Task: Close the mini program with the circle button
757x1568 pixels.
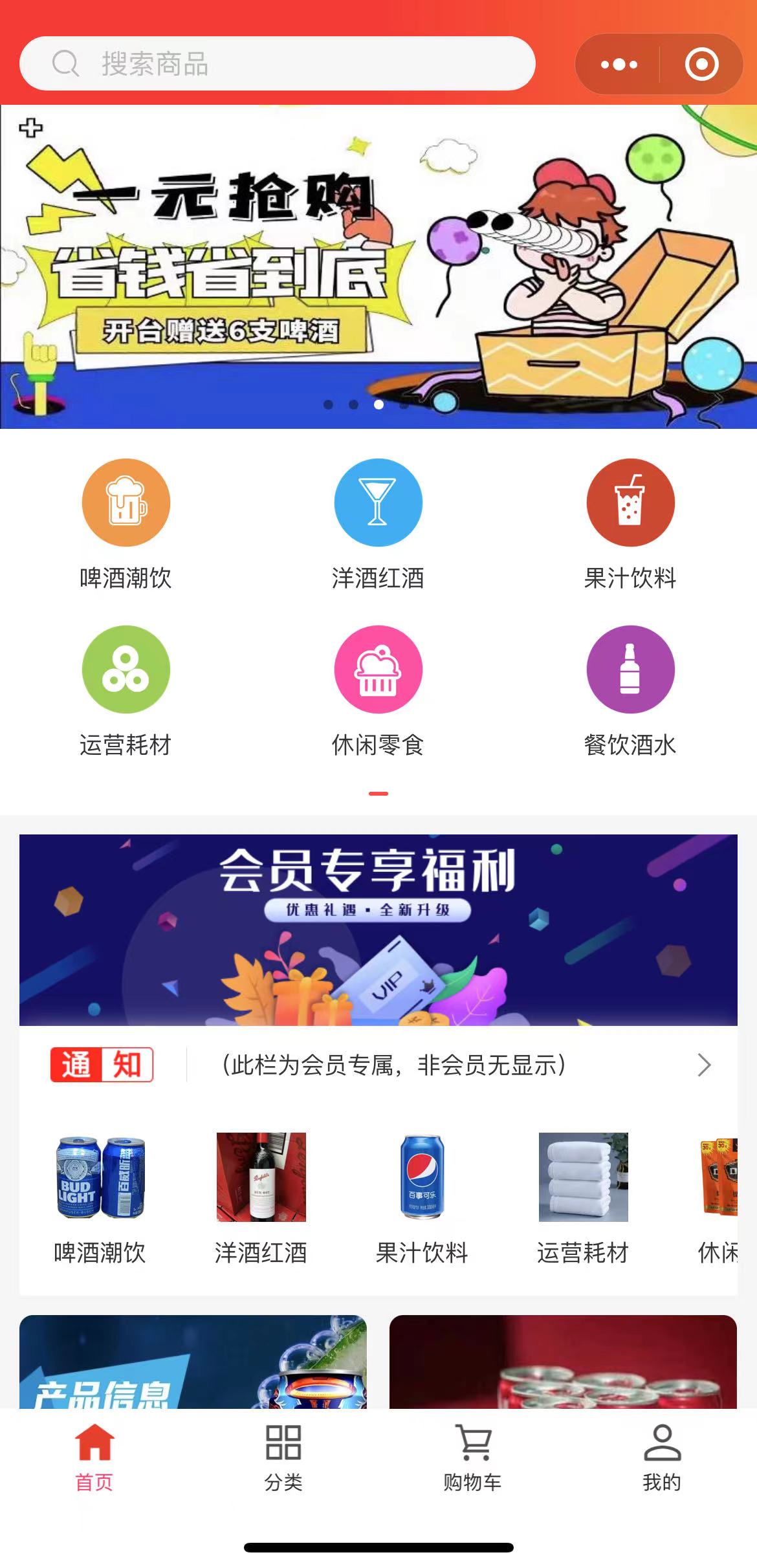Action: point(701,64)
